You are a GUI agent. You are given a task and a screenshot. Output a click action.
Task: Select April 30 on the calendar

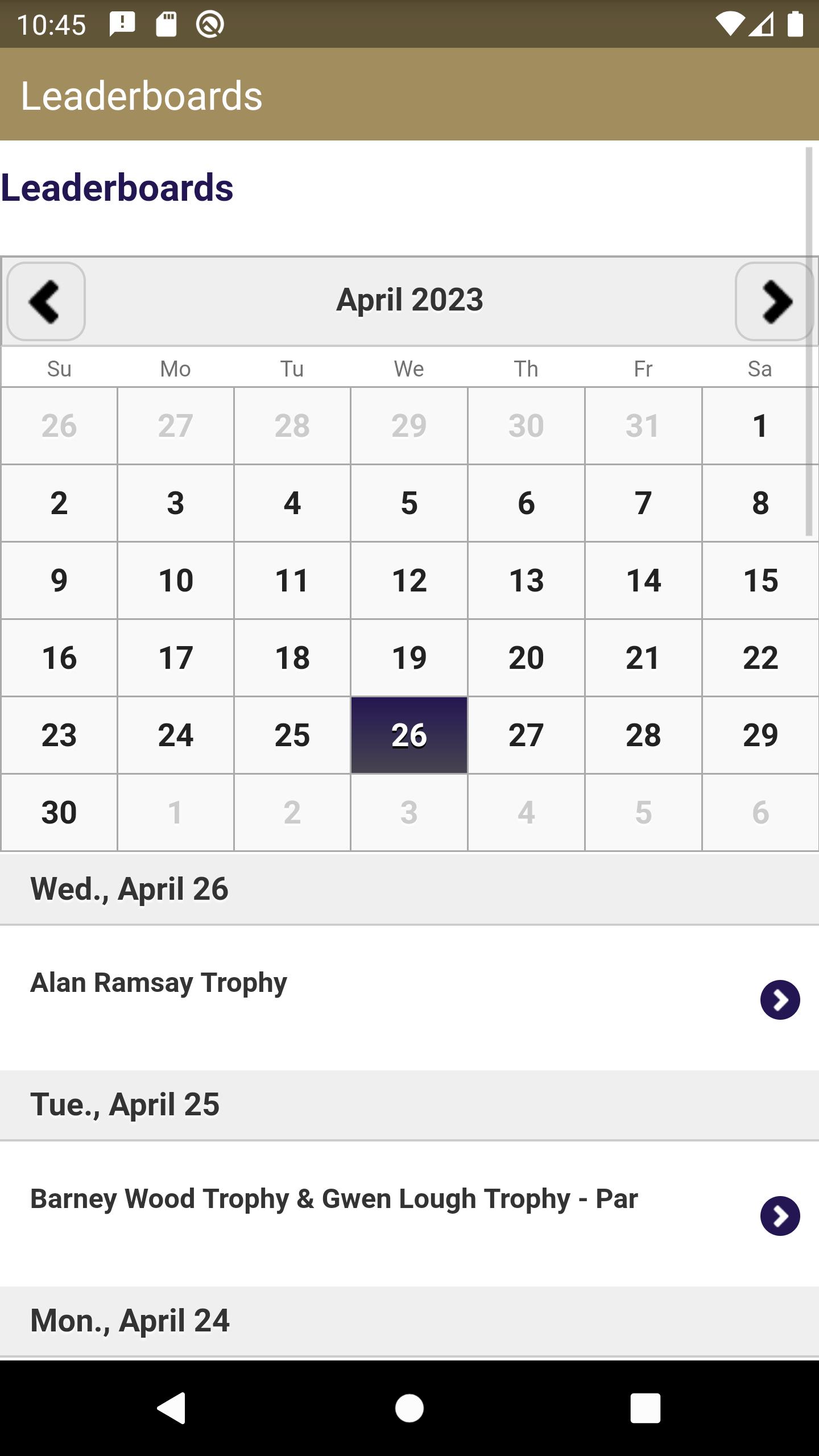tap(59, 812)
